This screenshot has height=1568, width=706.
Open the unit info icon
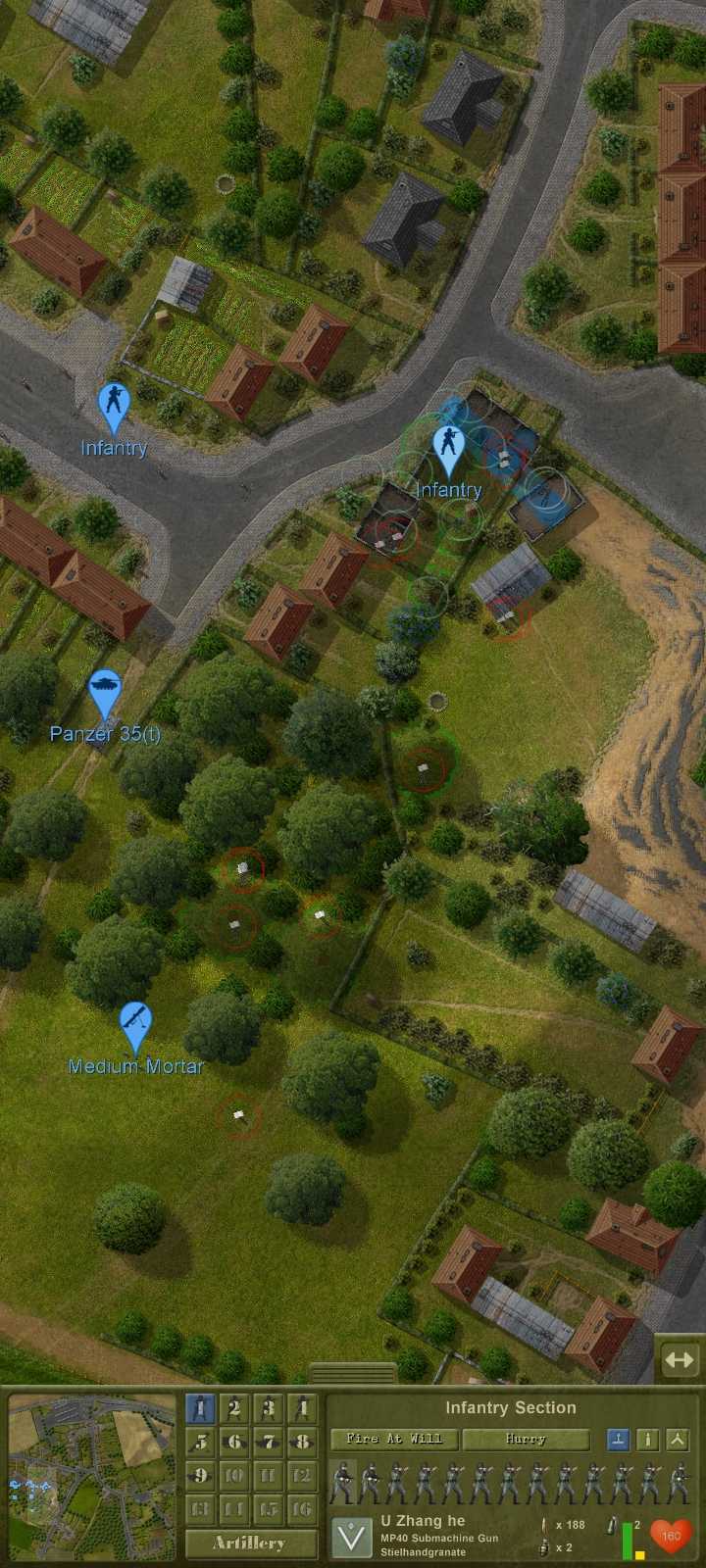pyautogui.click(x=647, y=1439)
